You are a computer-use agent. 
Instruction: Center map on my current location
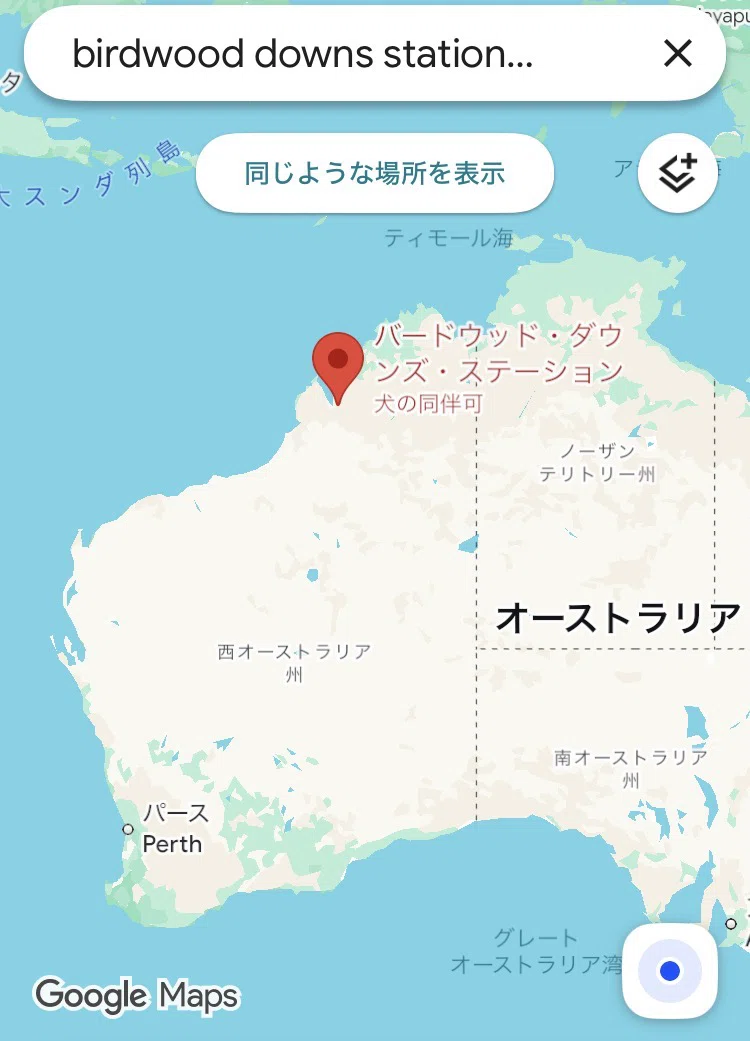point(670,971)
